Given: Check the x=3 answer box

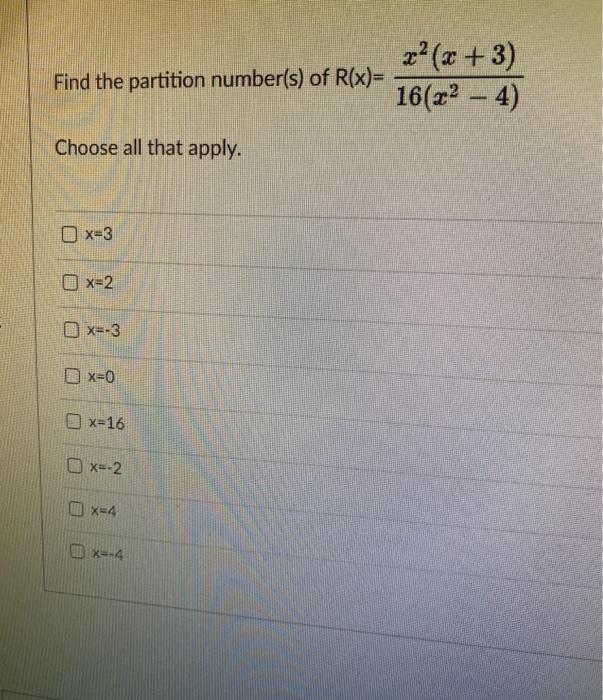Looking at the screenshot, I should click(67, 236).
